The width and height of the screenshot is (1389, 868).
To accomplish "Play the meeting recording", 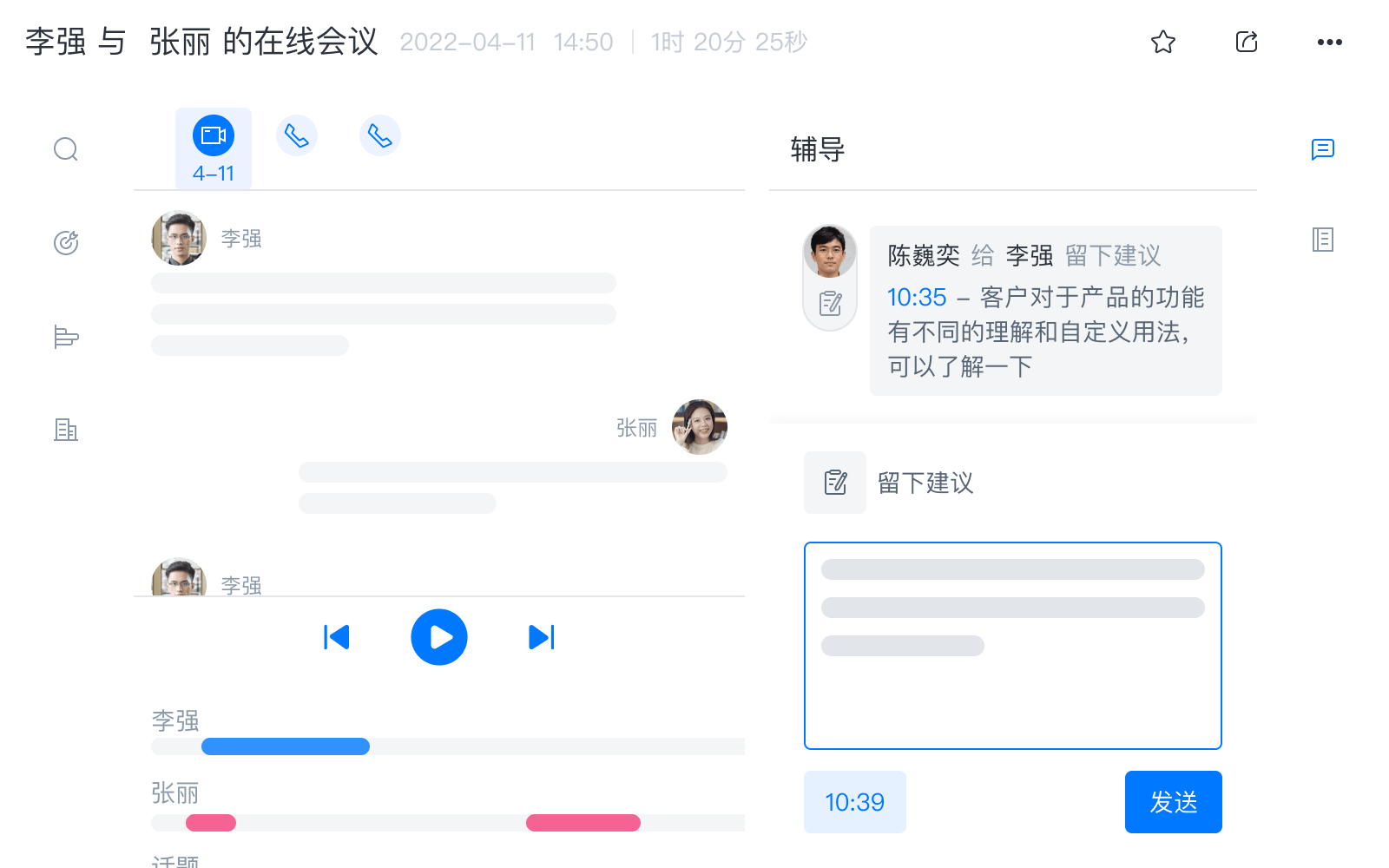I will (x=439, y=637).
